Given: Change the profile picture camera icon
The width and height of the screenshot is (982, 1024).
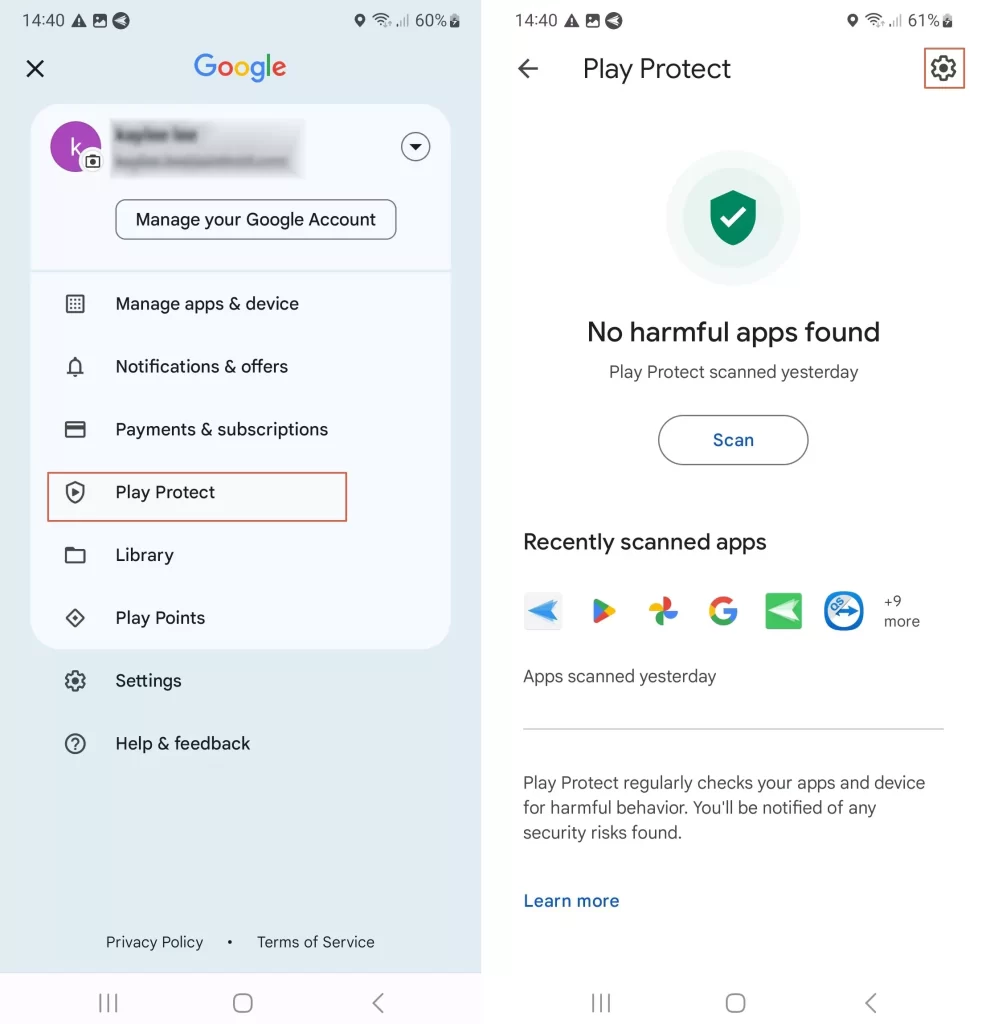Looking at the screenshot, I should [x=92, y=161].
